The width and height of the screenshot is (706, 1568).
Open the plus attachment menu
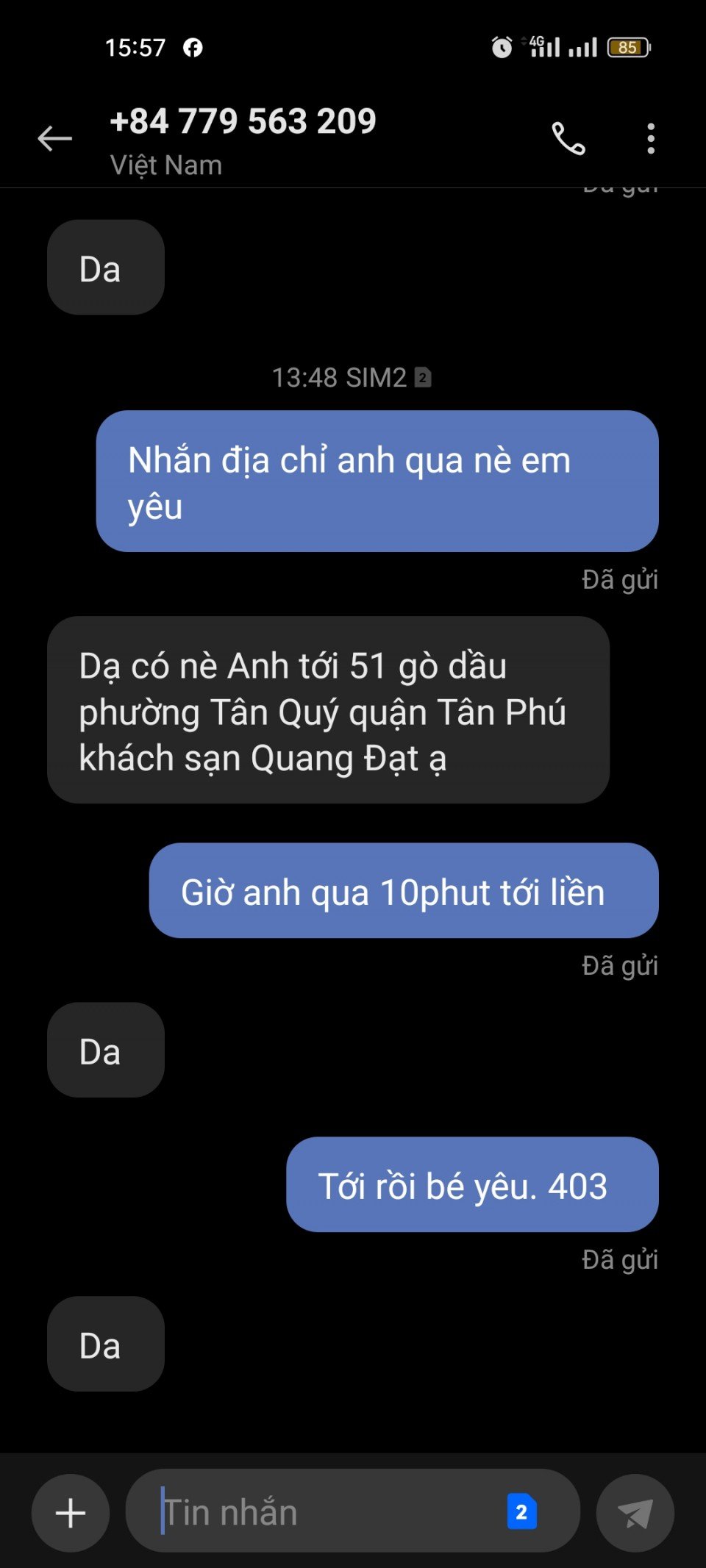point(71,1513)
